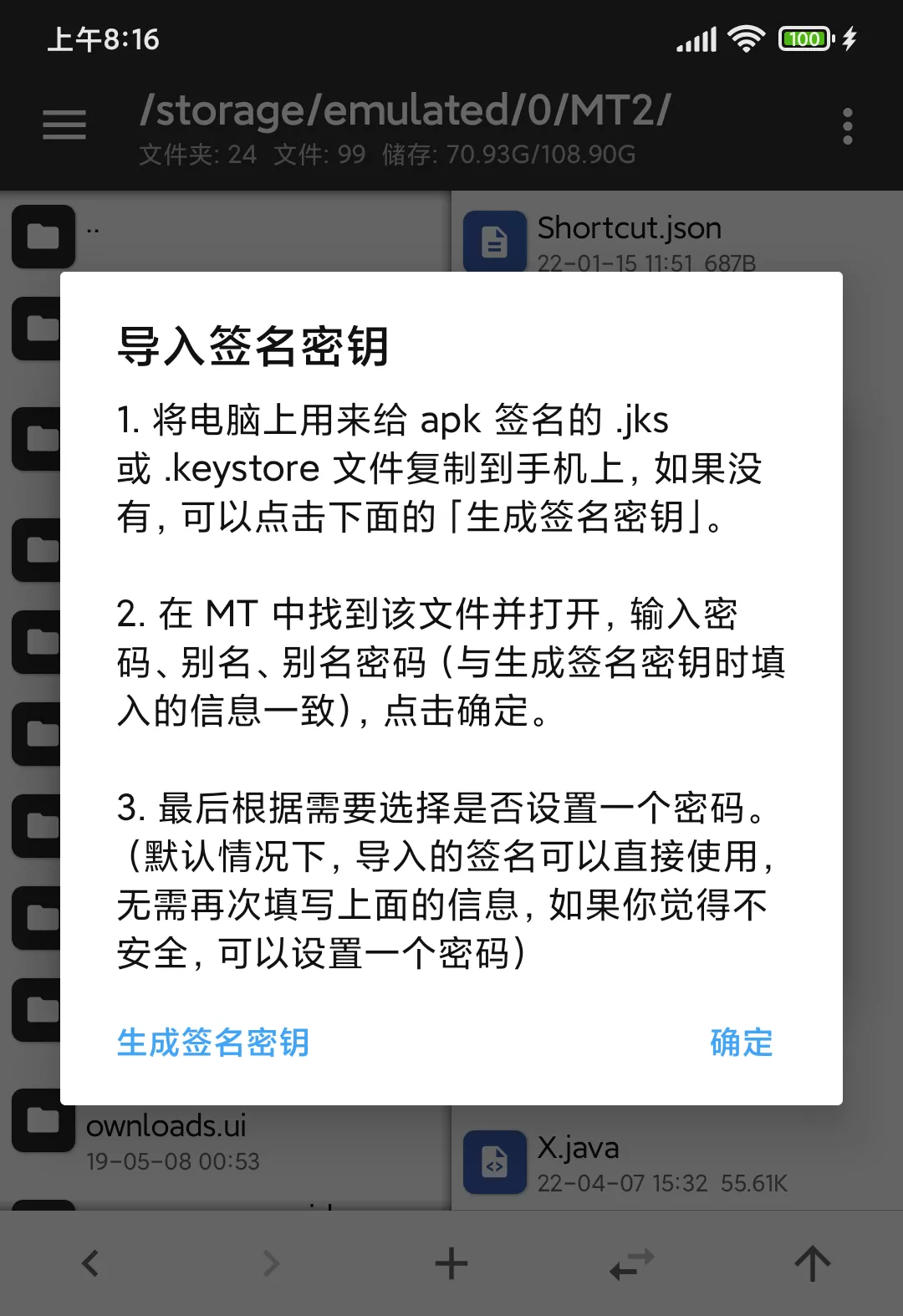Confirm the dialog with 确定

point(741,1043)
